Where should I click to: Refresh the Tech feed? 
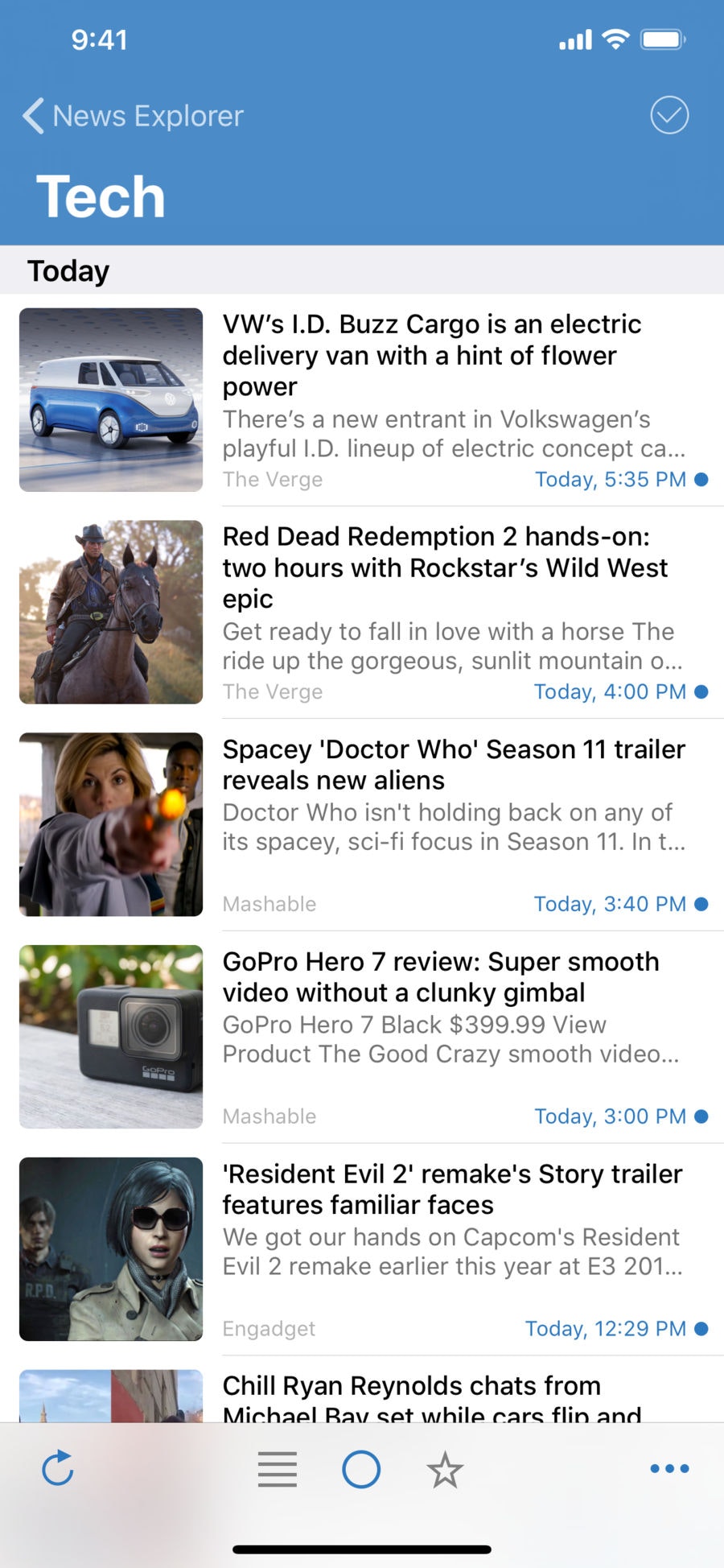click(57, 1471)
